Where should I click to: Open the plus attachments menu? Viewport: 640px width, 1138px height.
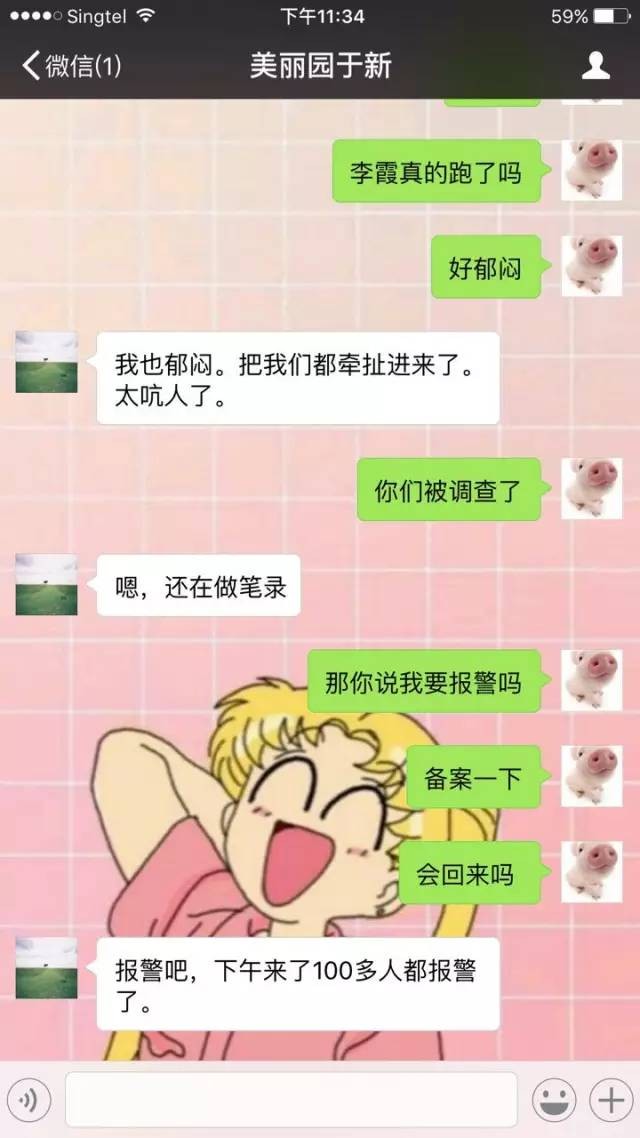click(609, 1101)
